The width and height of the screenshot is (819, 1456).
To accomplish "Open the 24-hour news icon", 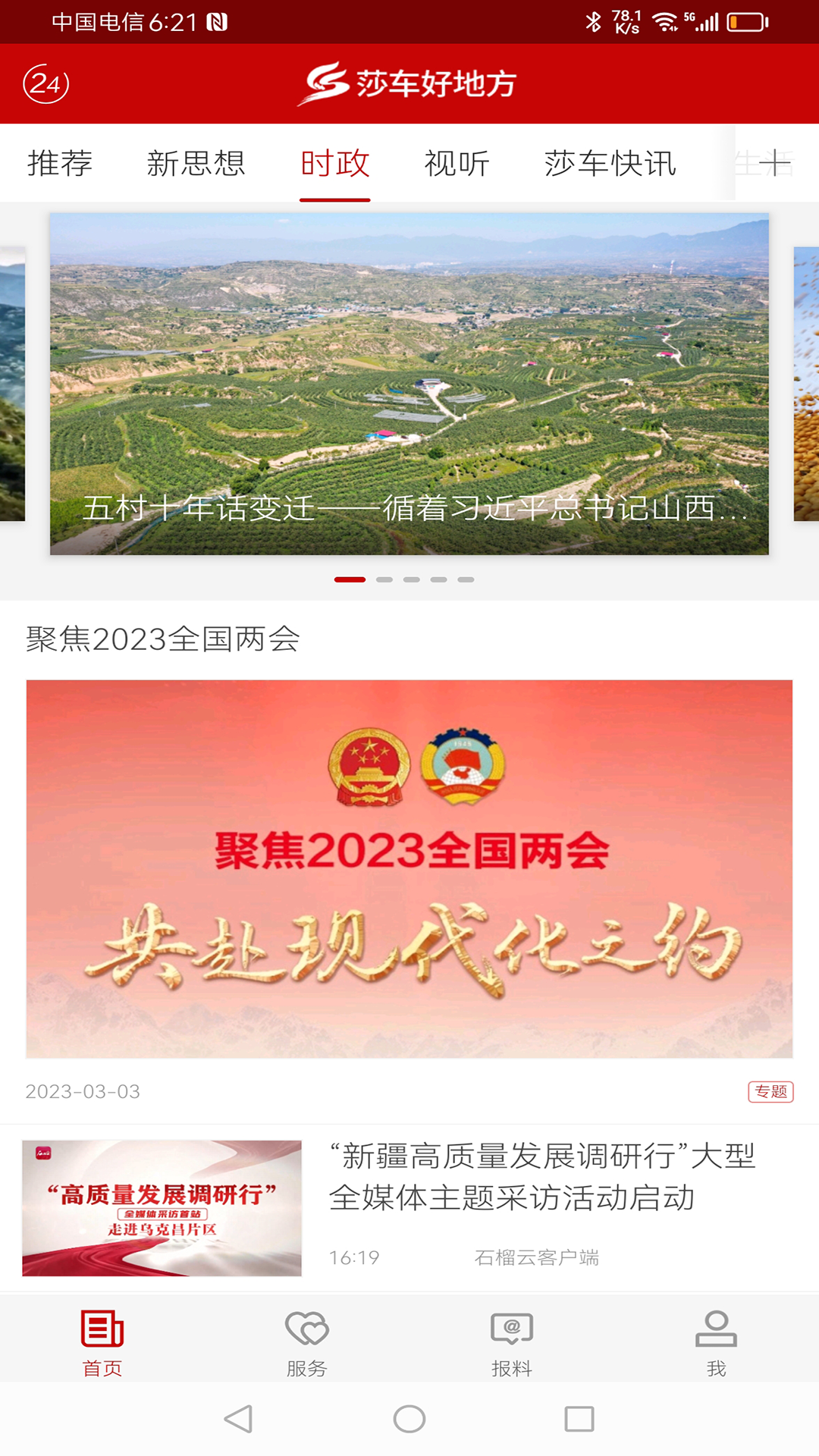I will 46,83.
